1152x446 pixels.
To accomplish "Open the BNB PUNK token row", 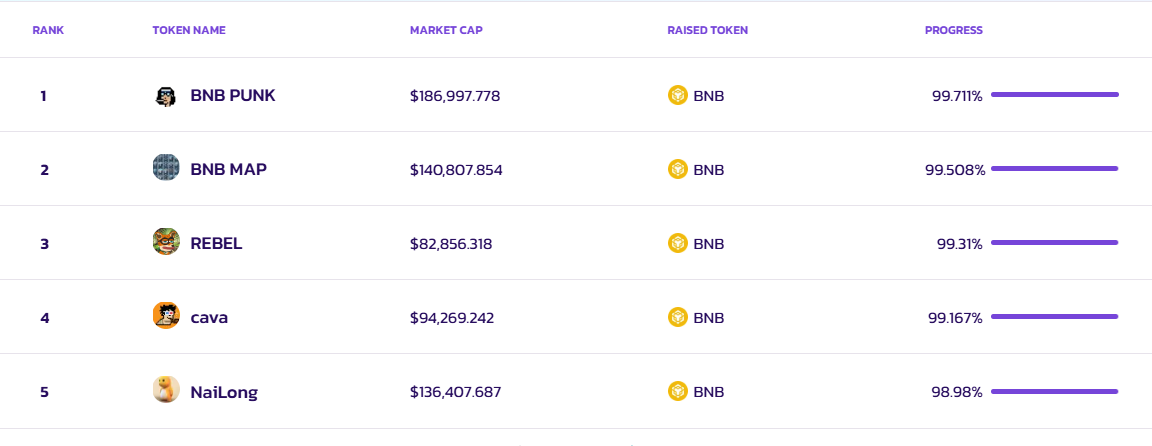I will point(232,96).
